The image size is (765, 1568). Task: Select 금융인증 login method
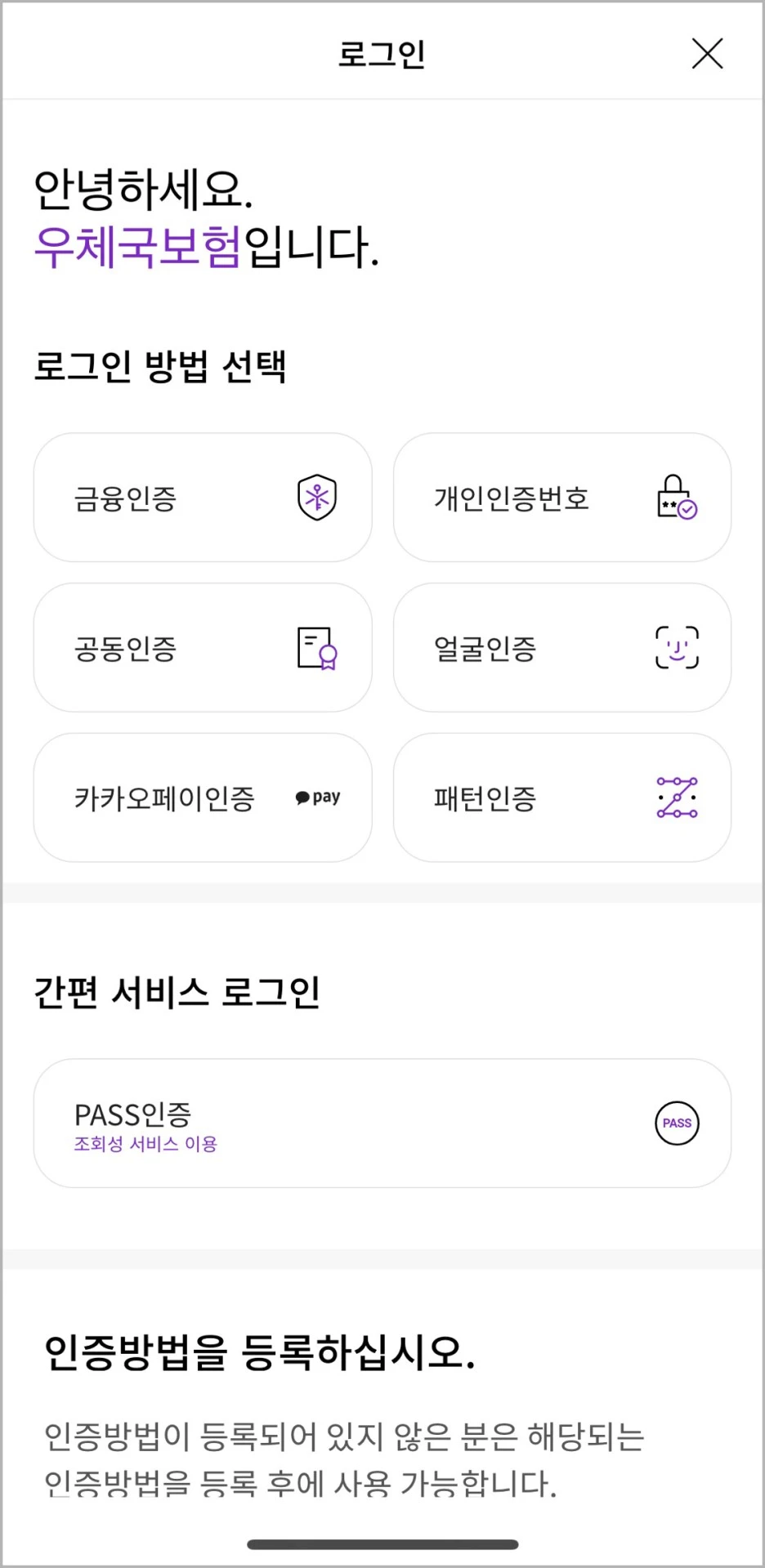click(x=203, y=498)
